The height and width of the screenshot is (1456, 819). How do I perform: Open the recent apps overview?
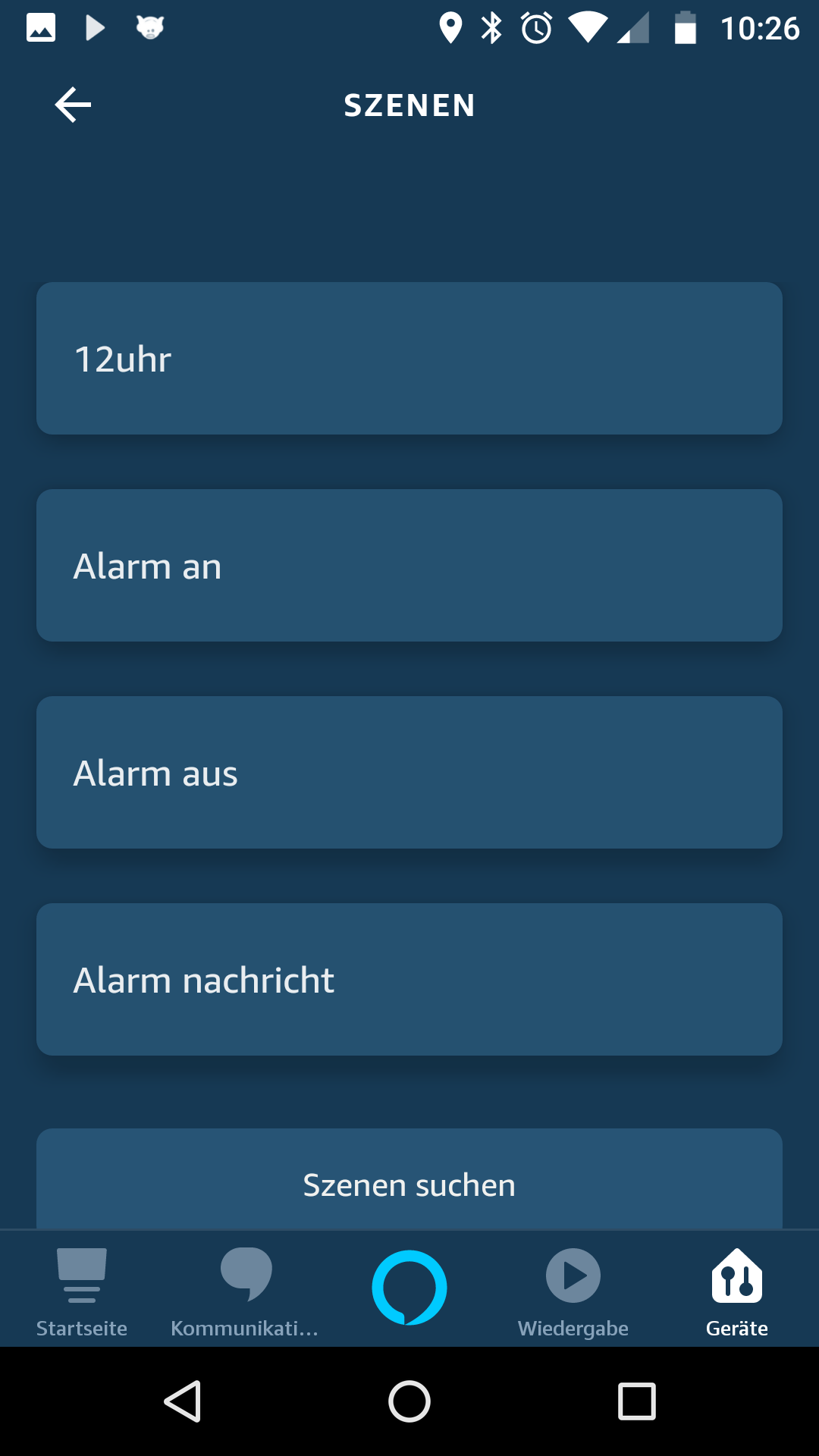coord(637,1401)
